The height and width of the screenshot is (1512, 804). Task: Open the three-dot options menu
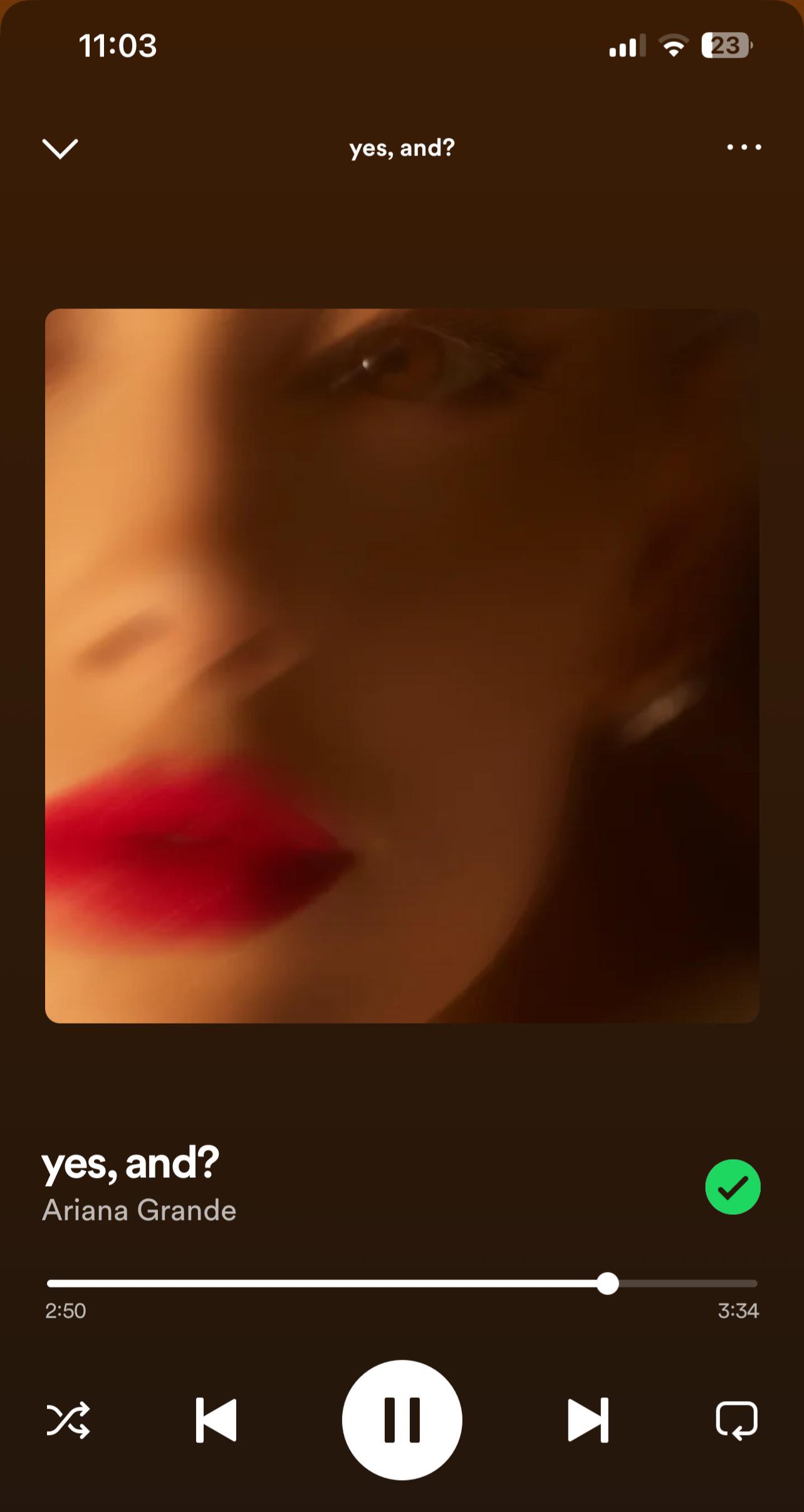tap(744, 148)
